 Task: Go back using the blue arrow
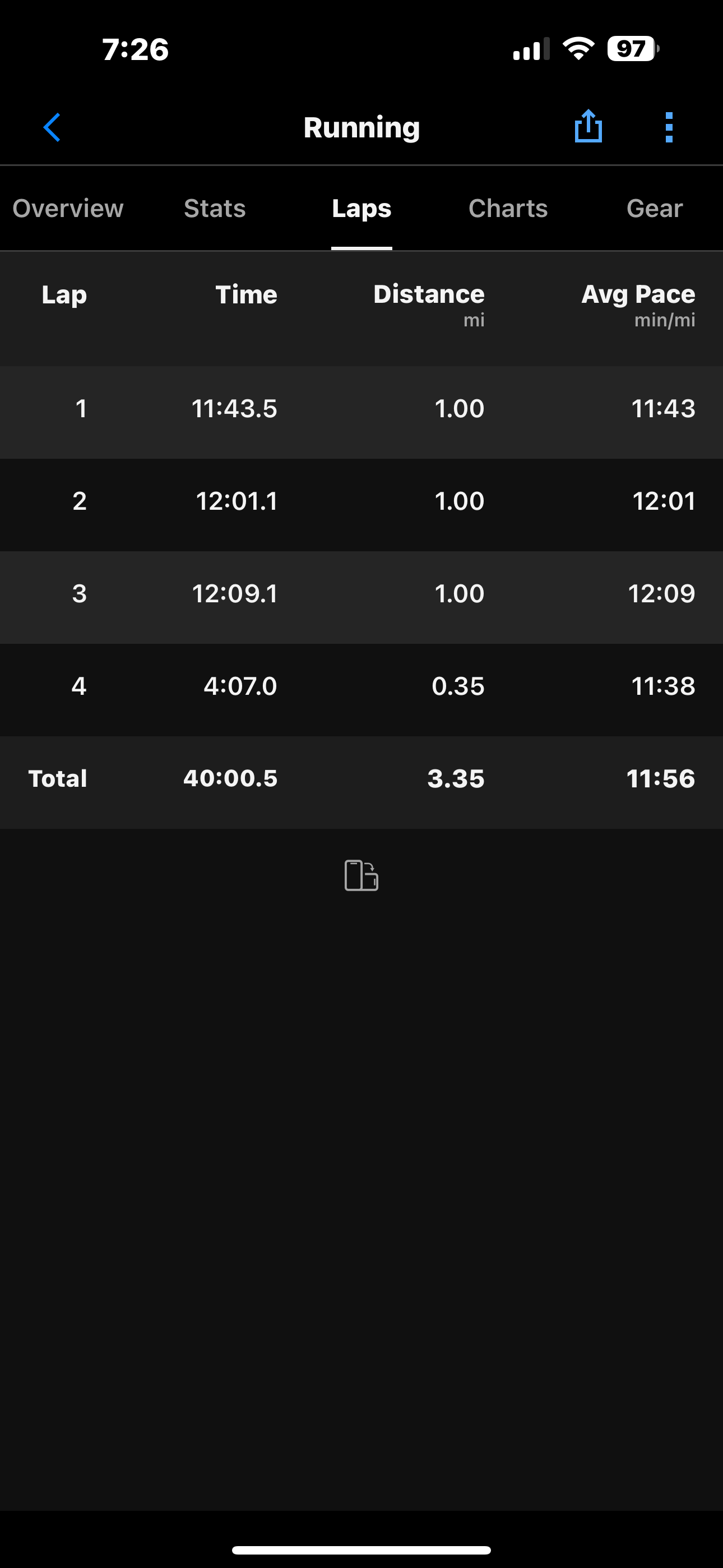coord(52,127)
